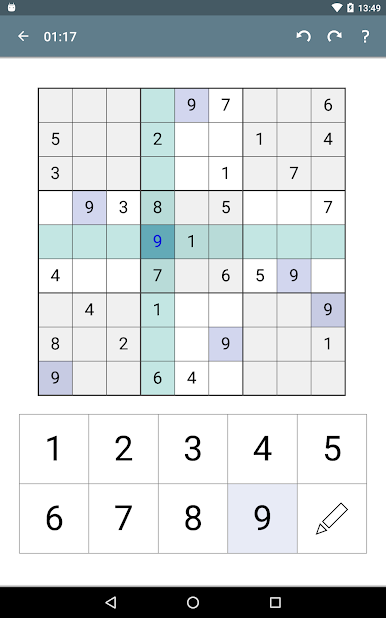
Task: Undo the last move
Action: tap(304, 36)
